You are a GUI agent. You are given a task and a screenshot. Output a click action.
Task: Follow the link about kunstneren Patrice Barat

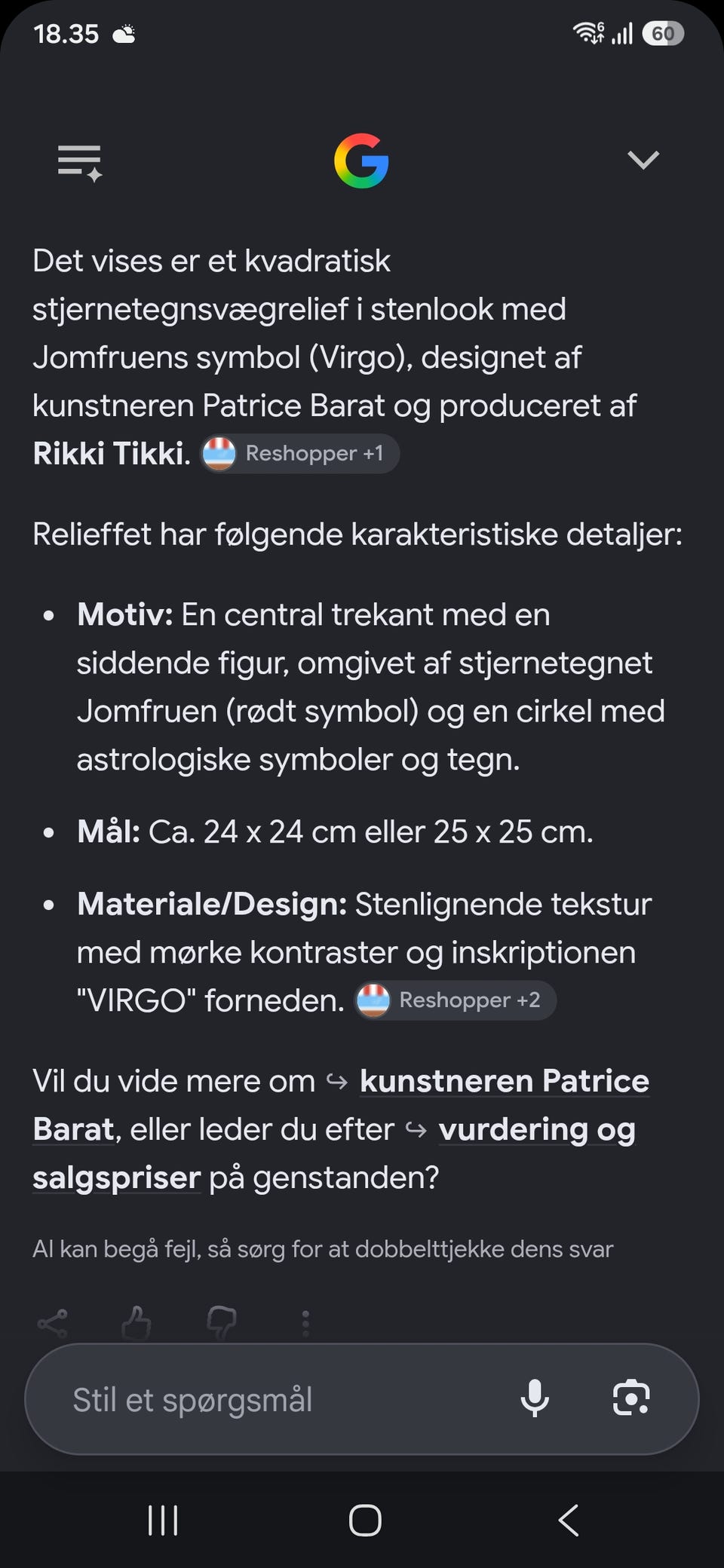pos(341,1105)
